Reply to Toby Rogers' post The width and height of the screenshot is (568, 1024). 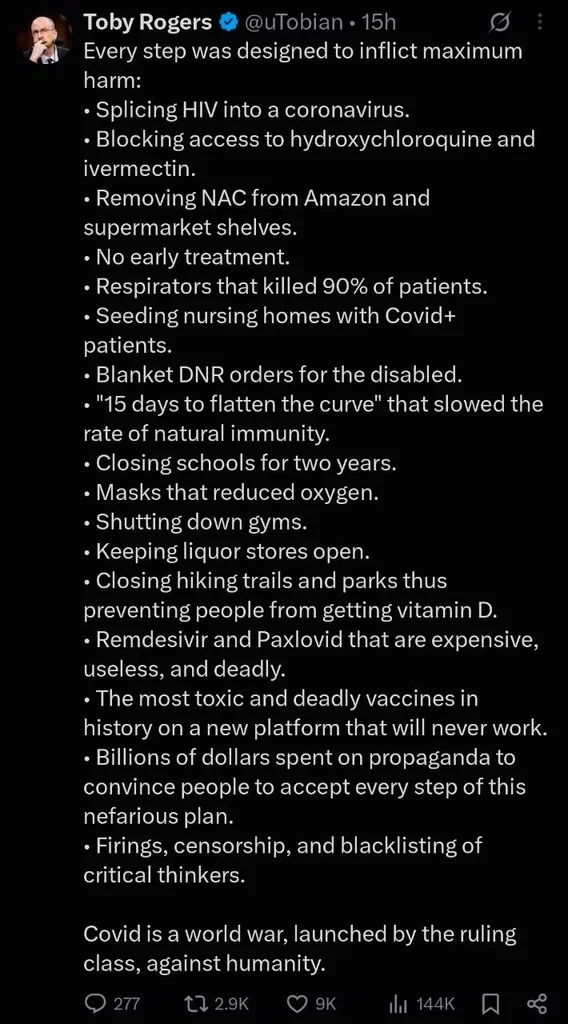(112, 1003)
